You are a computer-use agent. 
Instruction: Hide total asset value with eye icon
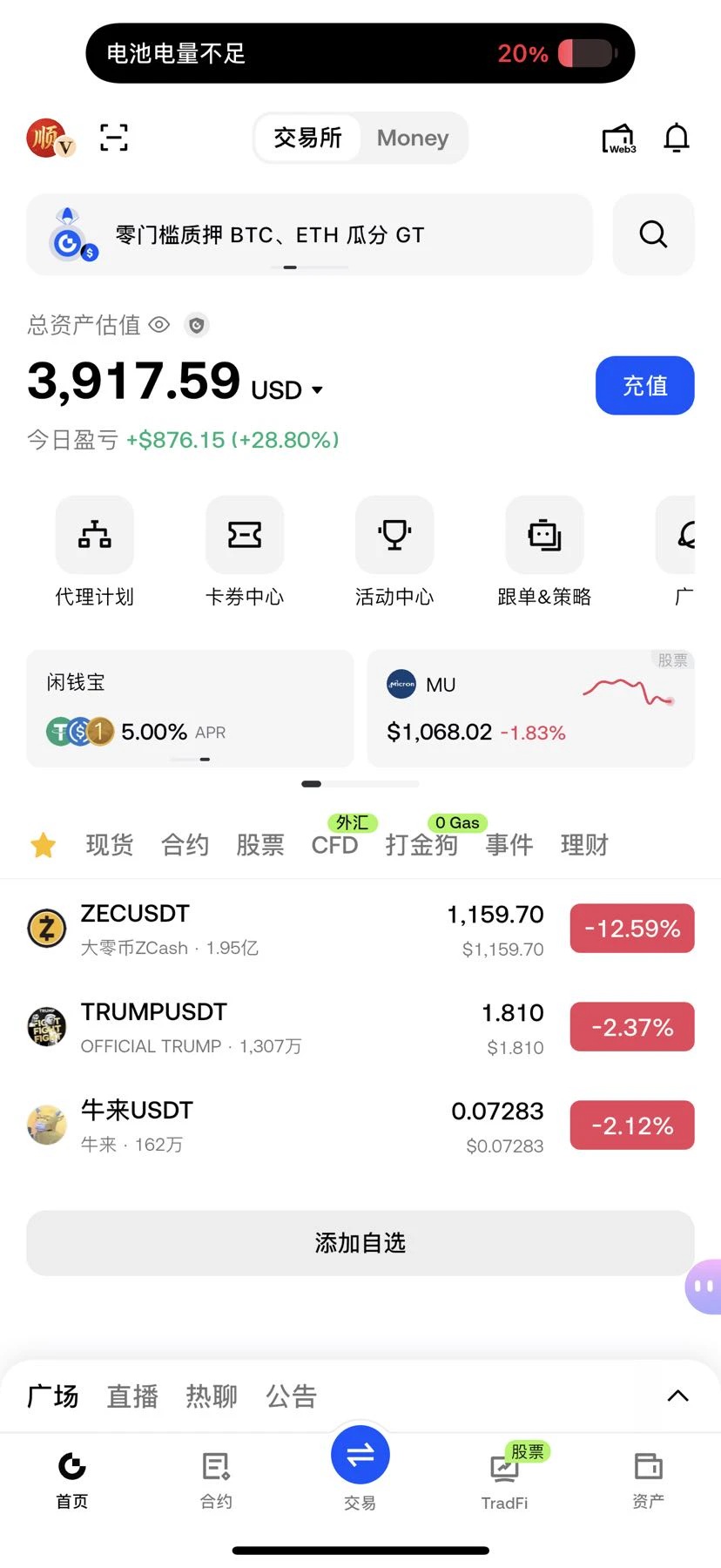pos(159,325)
